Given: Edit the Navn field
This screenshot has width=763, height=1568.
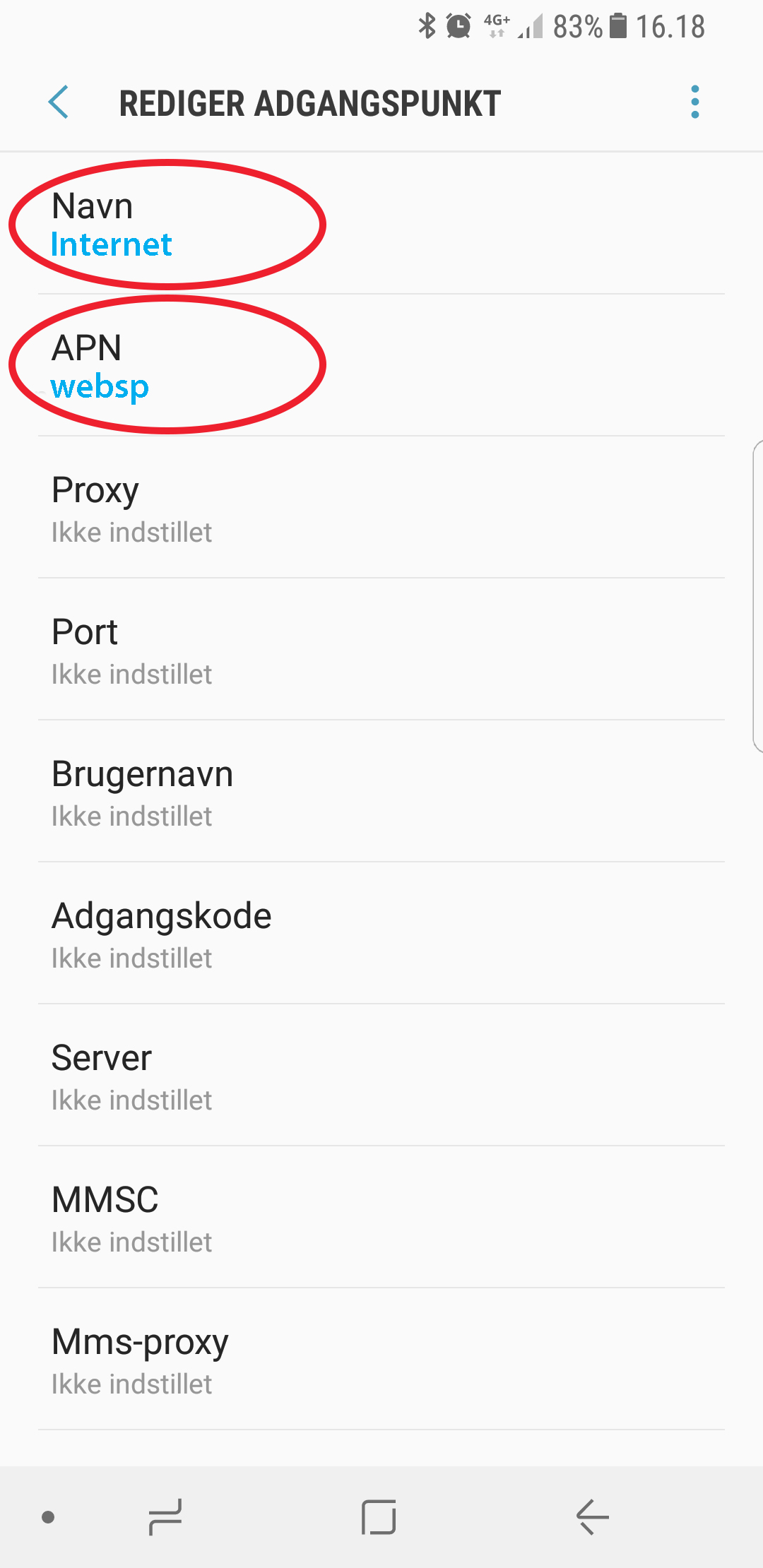Looking at the screenshot, I should point(381,224).
